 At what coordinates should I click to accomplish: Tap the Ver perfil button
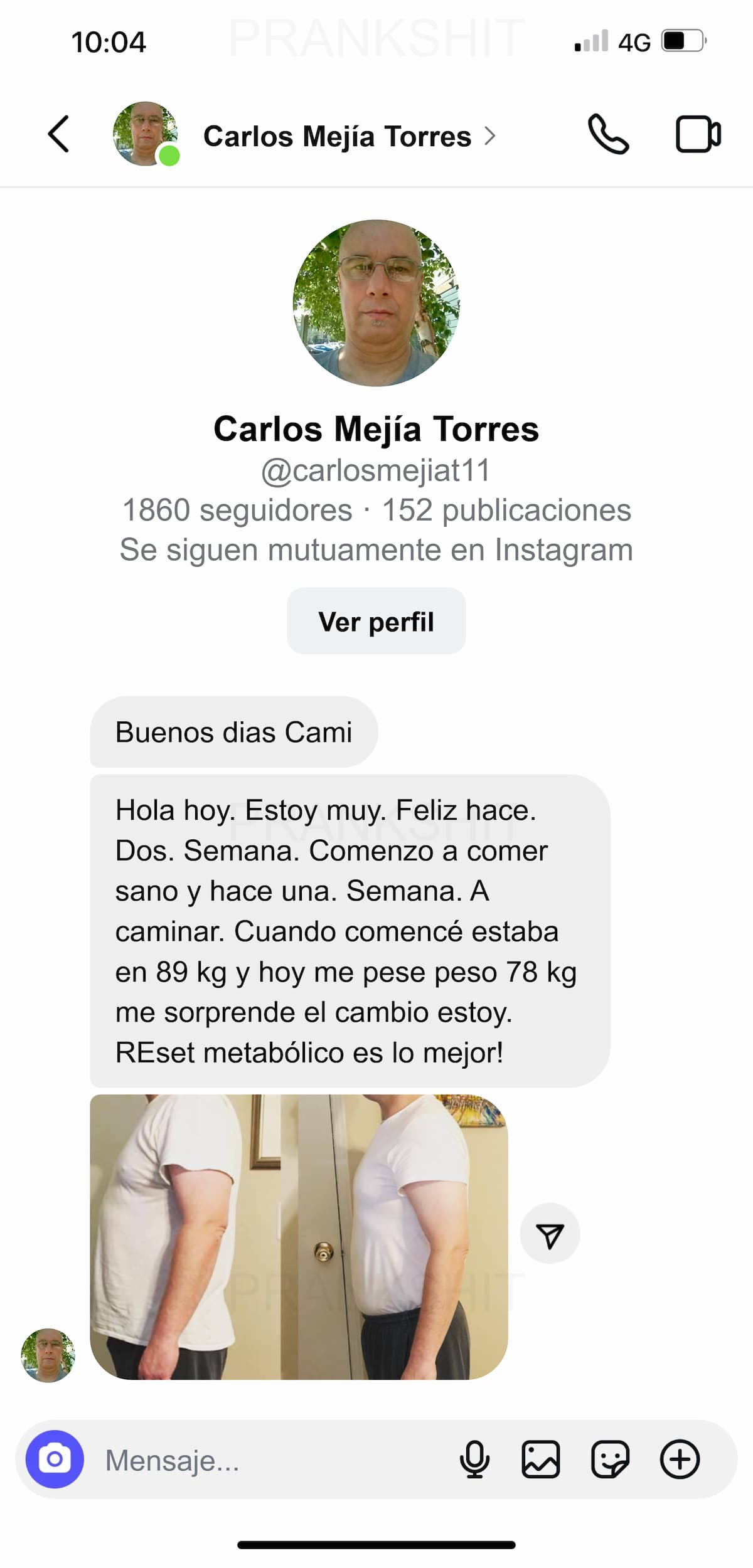376,622
